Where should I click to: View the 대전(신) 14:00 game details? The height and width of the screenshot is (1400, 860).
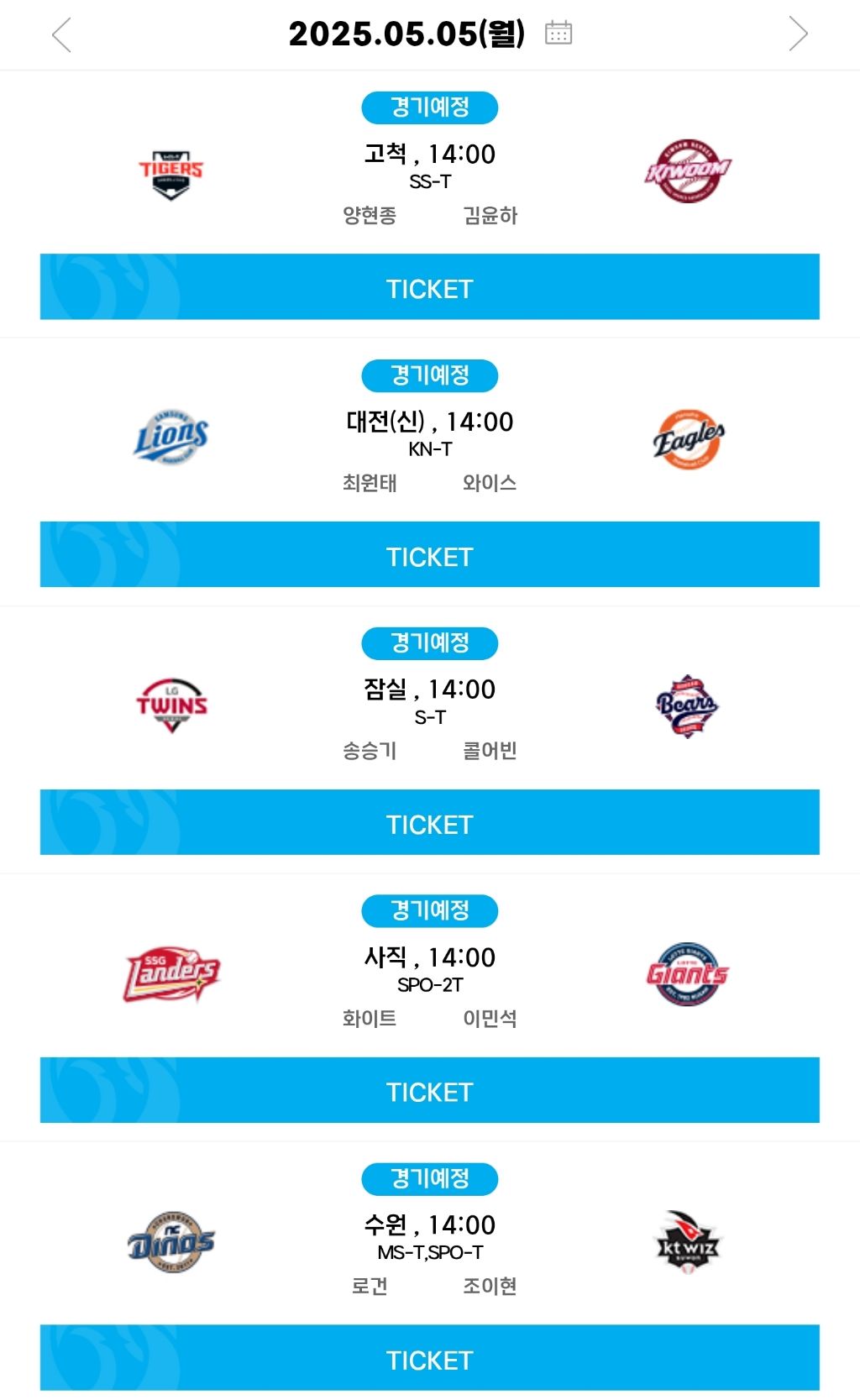tap(430, 422)
